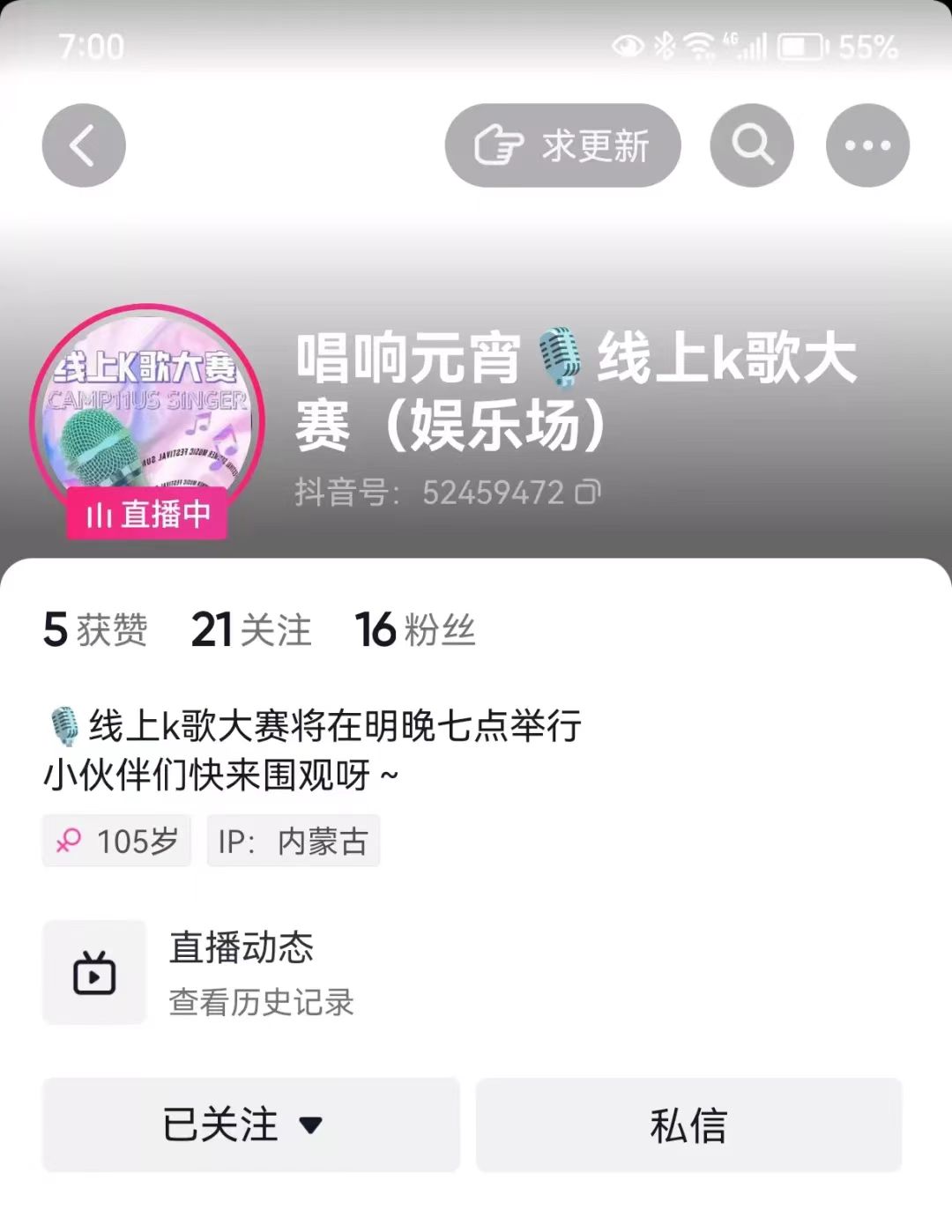This screenshot has width=952, height=1232.
Task: View the 16 粉丝 followers list
Action: 414,630
